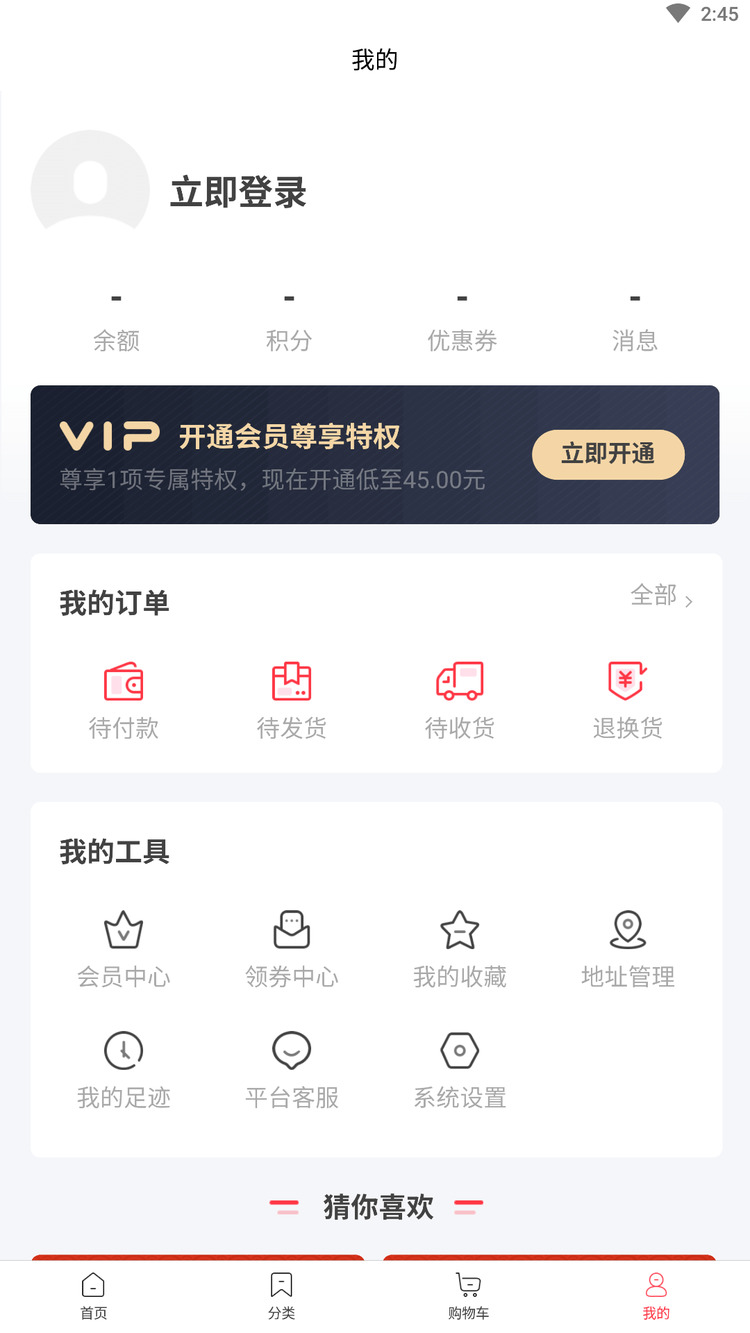The width and height of the screenshot is (750, 1333).
Task: View 优惠券 (coupons) balance
Action: click(462, 318)
